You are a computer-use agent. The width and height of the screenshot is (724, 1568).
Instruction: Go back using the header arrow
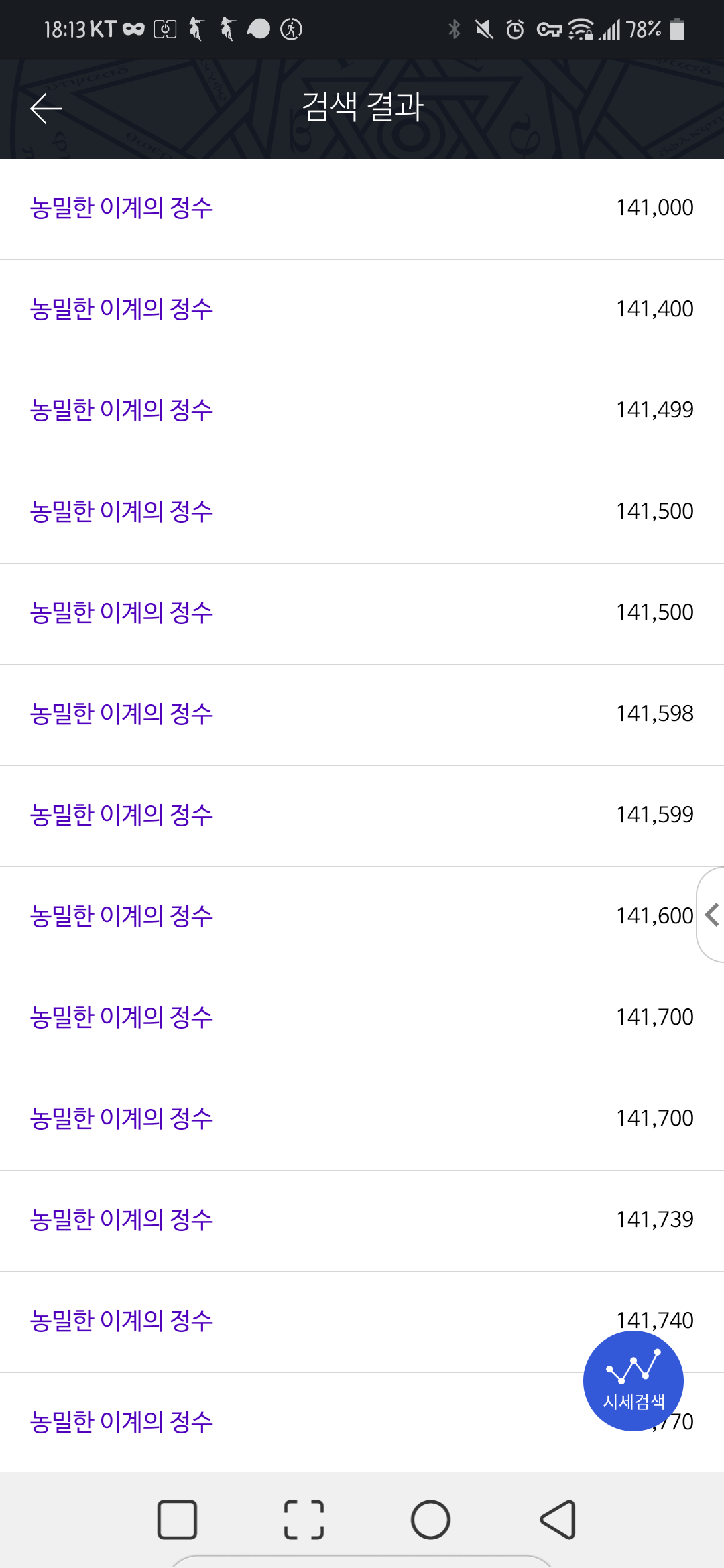pos(46,108)
